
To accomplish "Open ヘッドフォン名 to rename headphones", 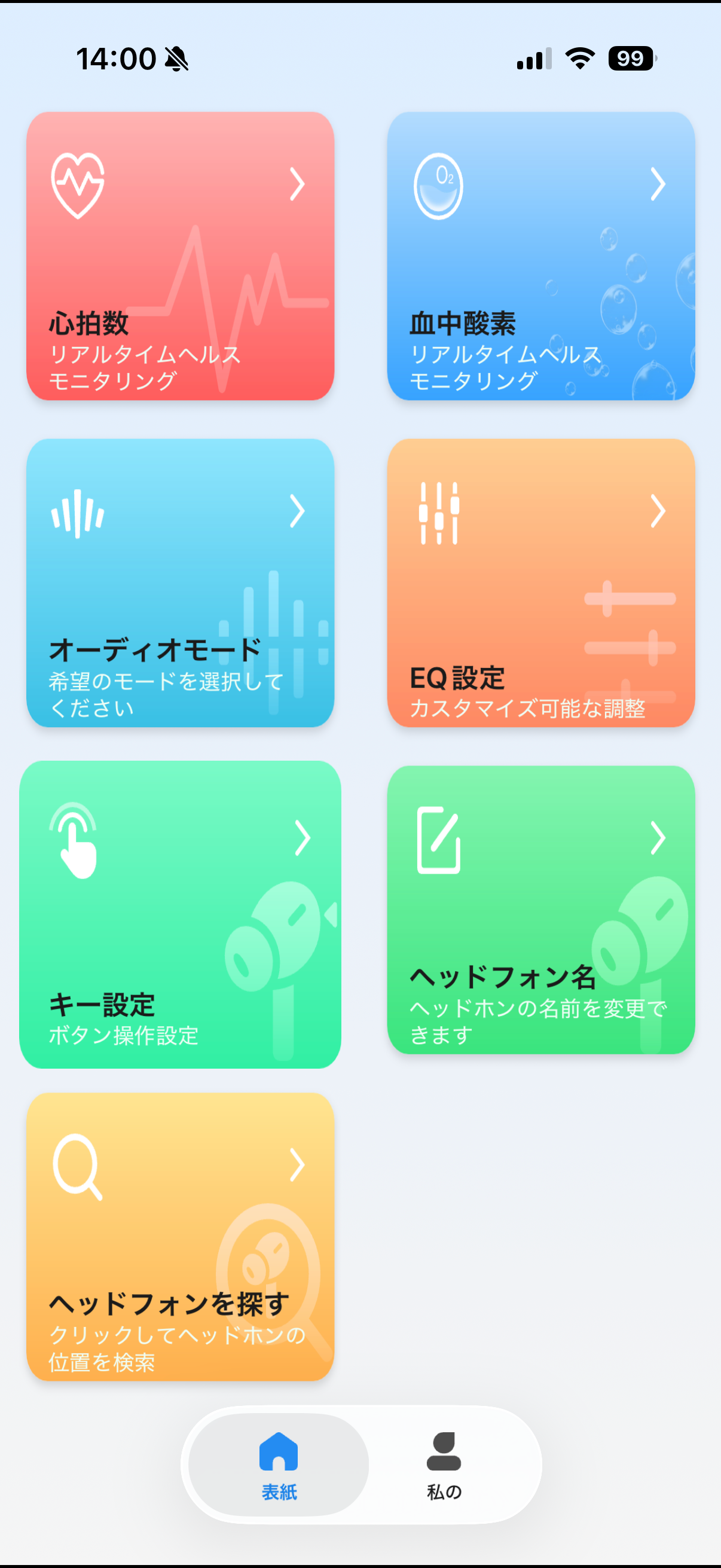I will pos(541,910).
